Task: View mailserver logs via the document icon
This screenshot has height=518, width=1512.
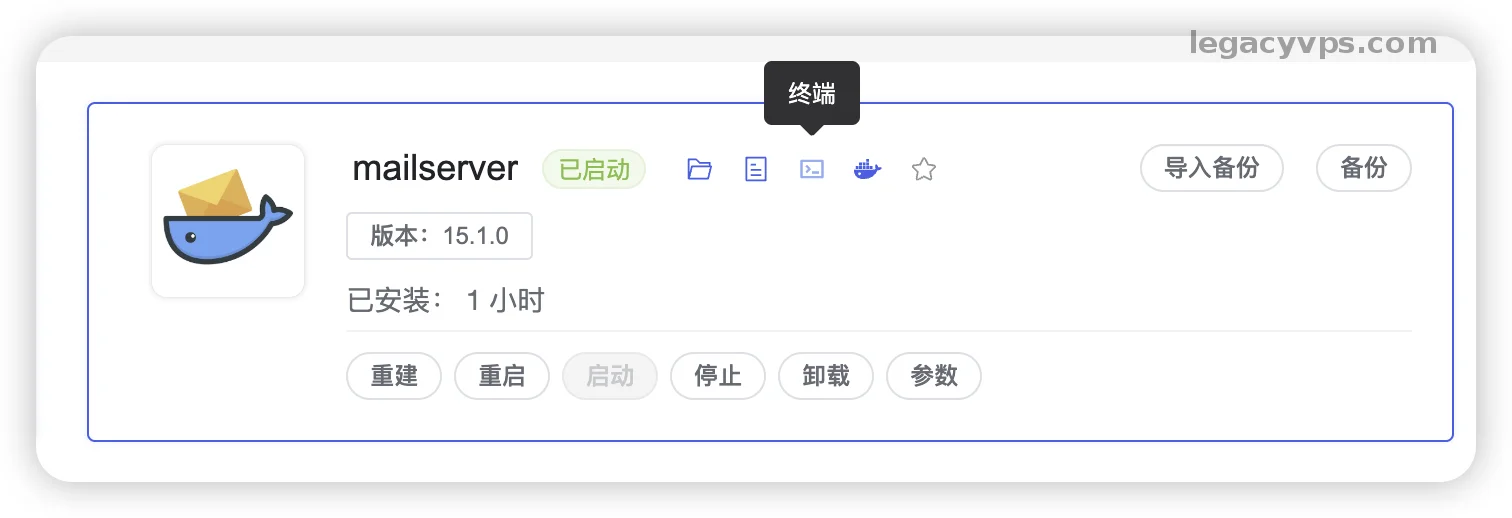Action: (x=756, y=170)
